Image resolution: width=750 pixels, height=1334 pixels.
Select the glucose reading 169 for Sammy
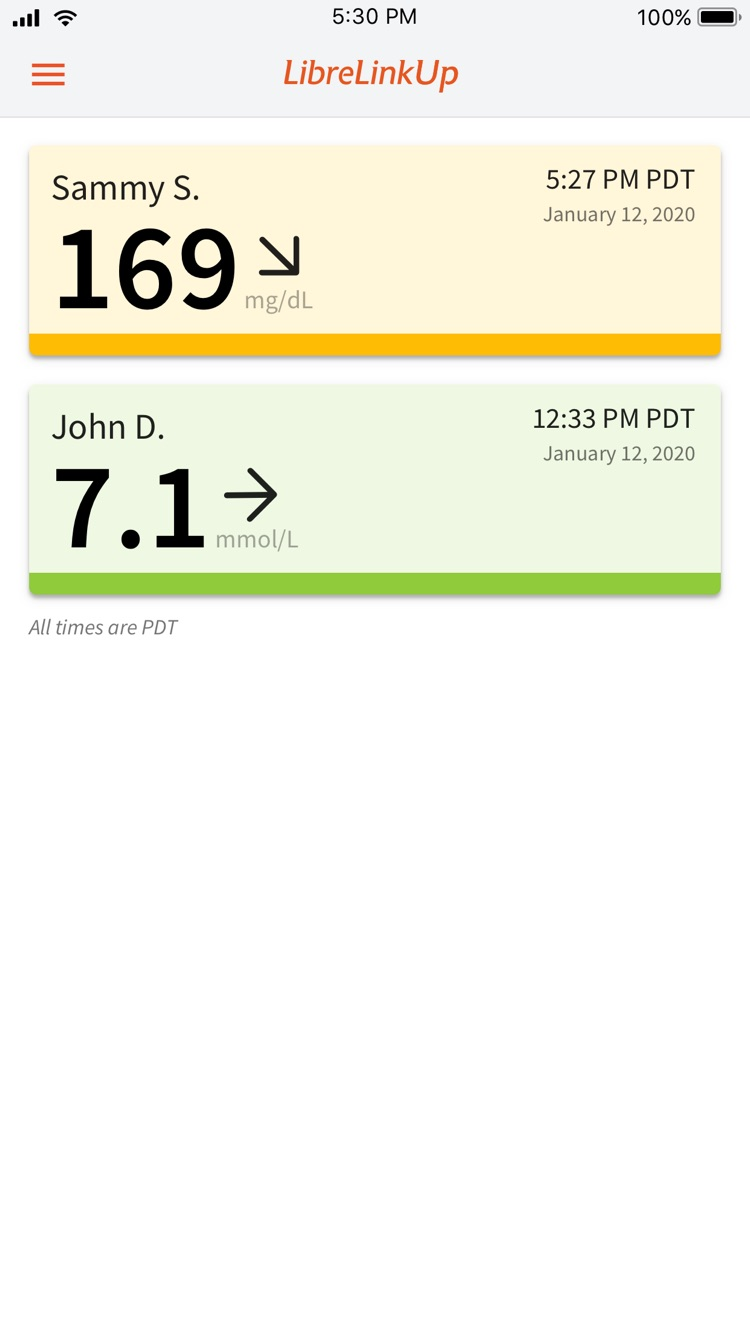[145, 265]
